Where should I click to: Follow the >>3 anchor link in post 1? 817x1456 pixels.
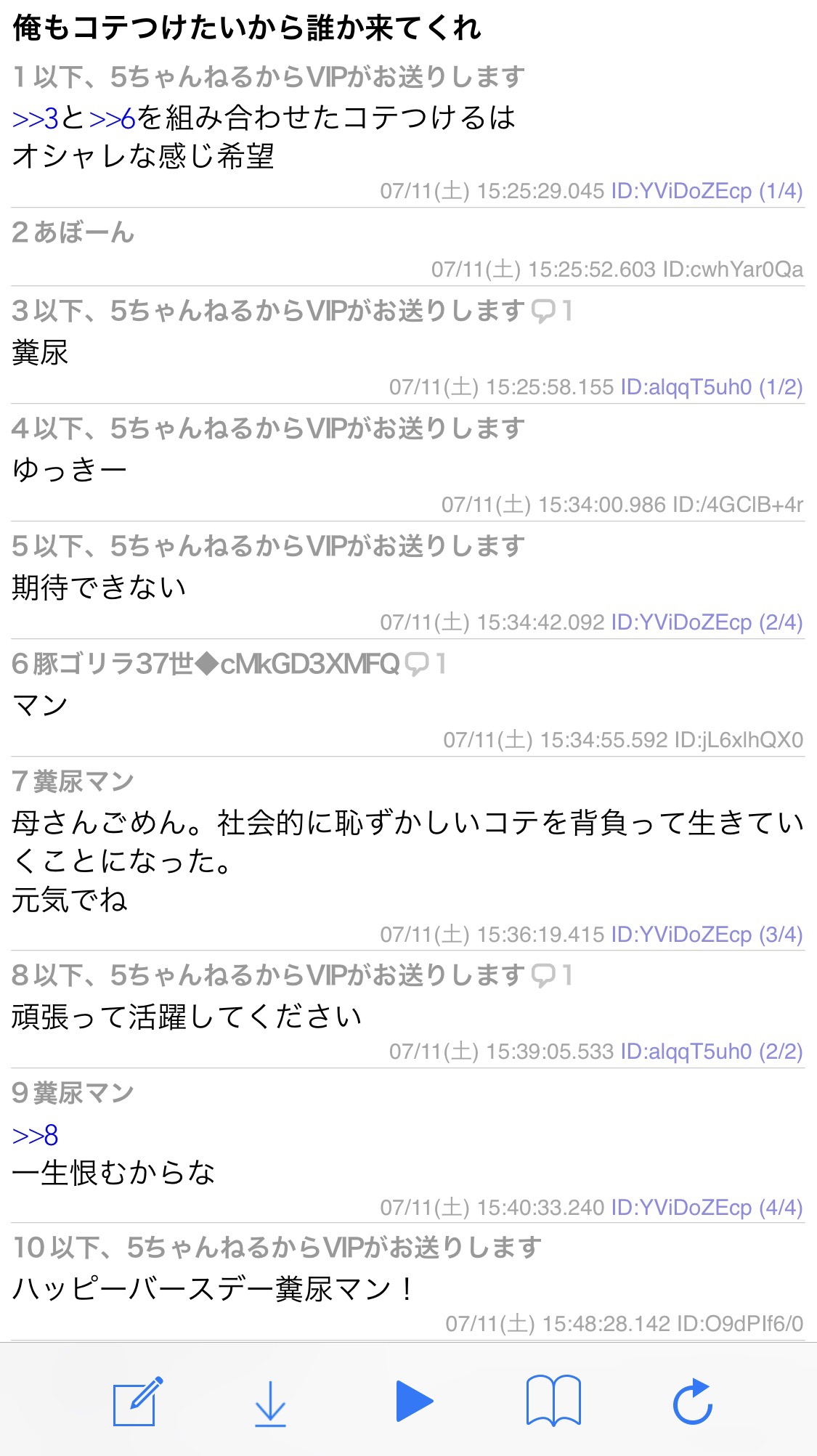[36, 118]
